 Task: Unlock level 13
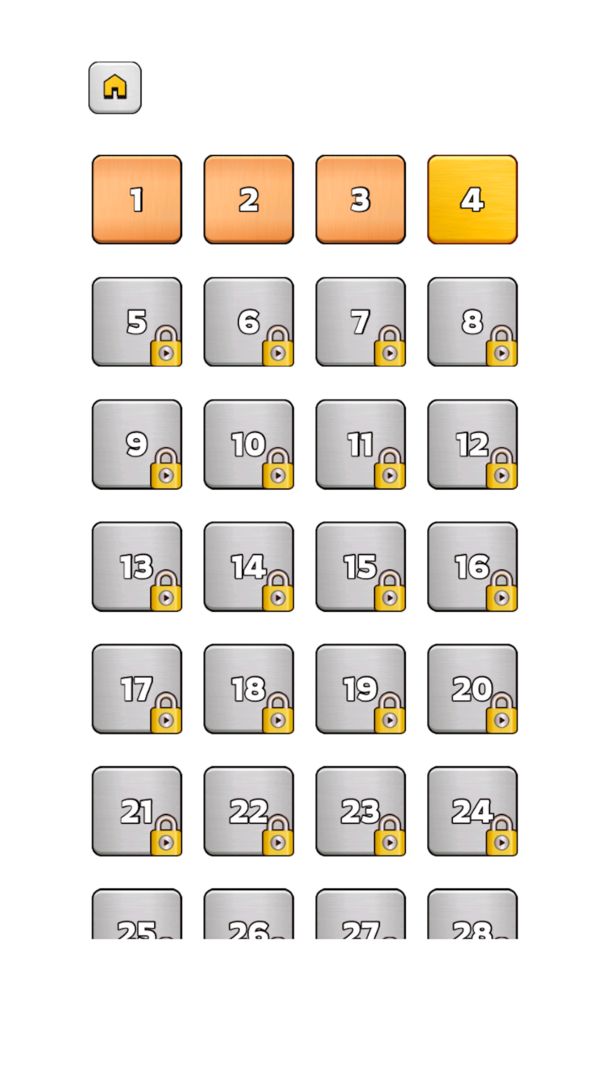[137, 567]
